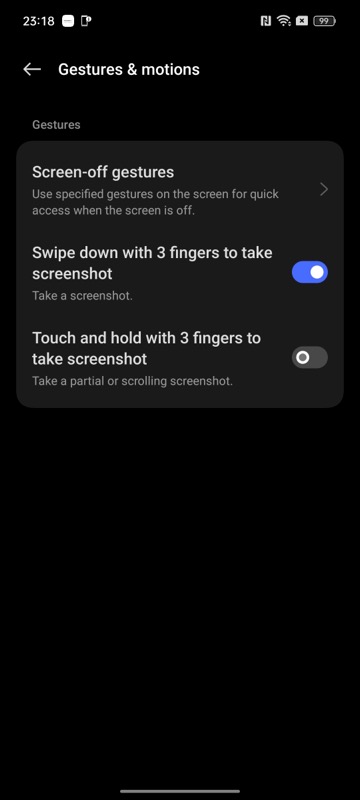The height and width of the screenshot is (800, 360).
Task: Enable touch and hold with 3 fingers screenshot
Action: tap(310, 357)
